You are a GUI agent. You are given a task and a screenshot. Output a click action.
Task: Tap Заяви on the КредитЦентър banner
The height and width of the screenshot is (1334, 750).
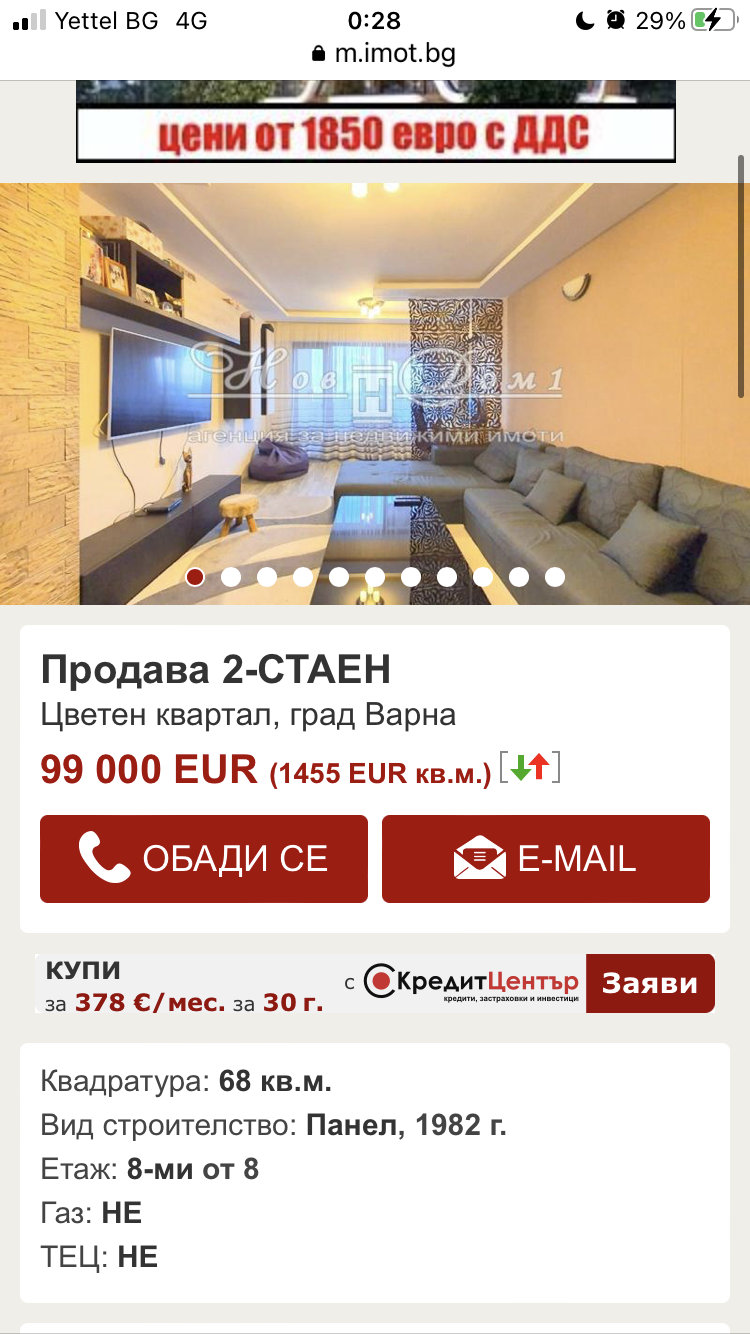(x=650, y=984)
